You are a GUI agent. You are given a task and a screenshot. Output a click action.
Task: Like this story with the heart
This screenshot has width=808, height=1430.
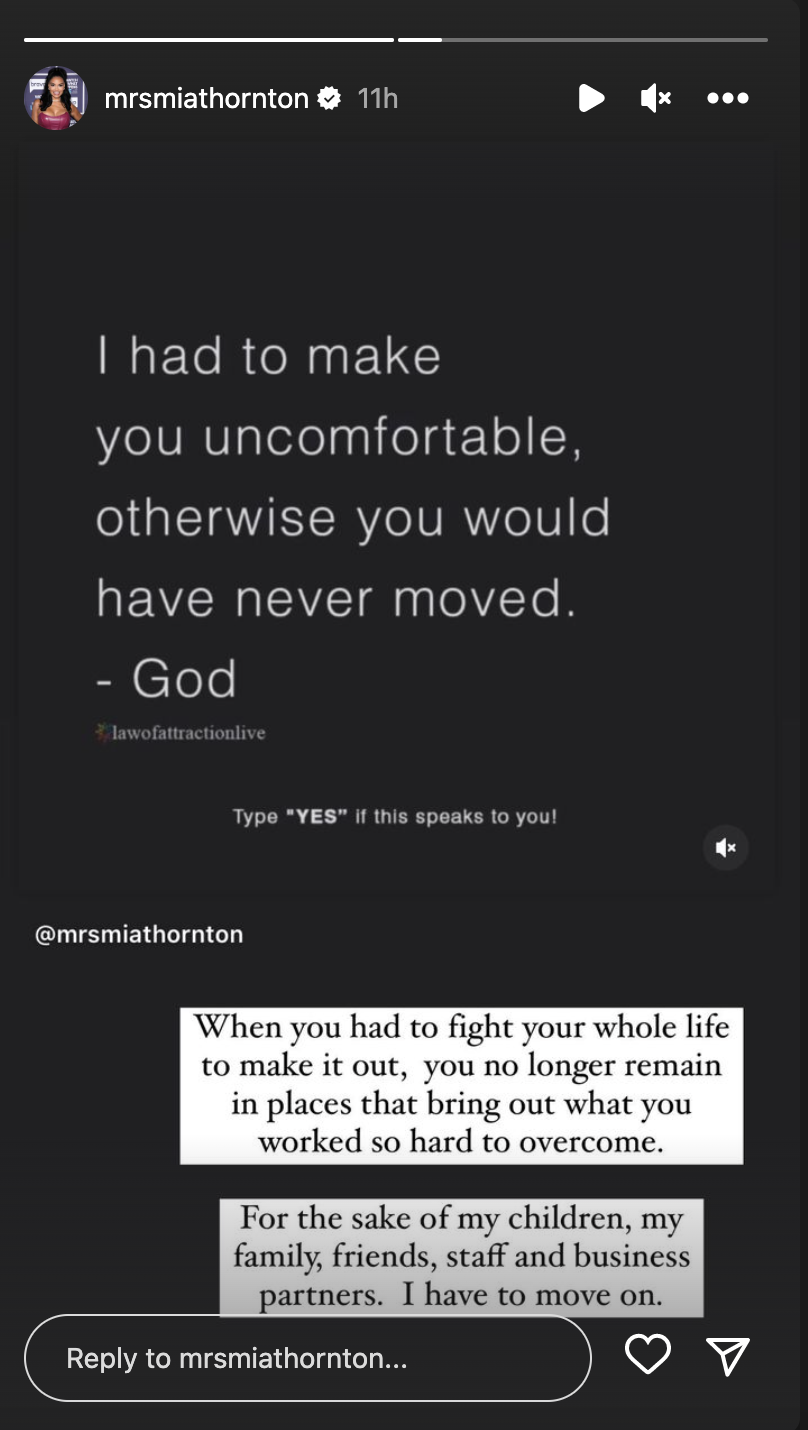tap(647, 1355)
